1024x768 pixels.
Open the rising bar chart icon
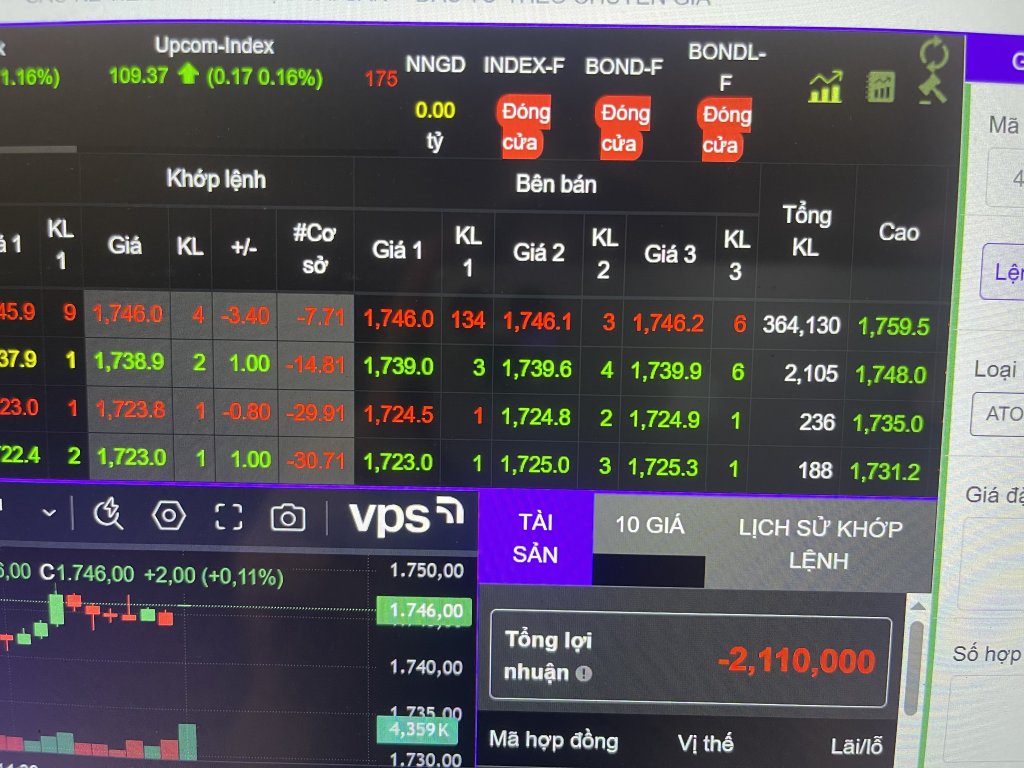coord(825,87)
